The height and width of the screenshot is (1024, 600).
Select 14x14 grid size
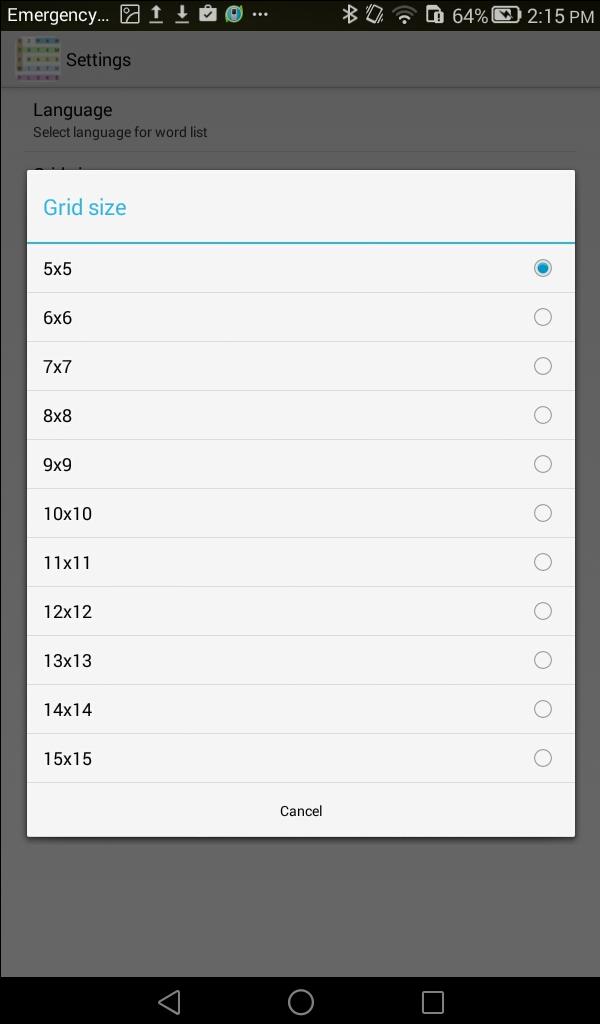[300, 709]
